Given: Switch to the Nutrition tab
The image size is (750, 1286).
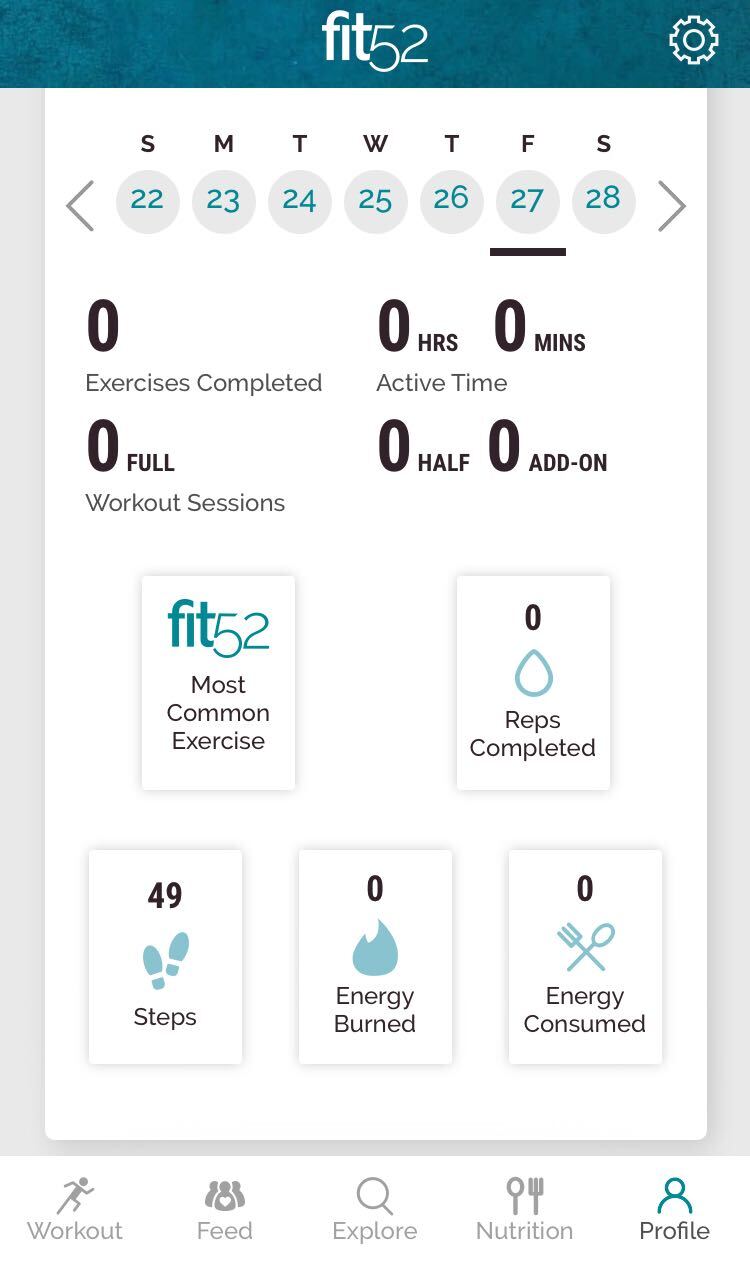Looking at the screenshot, I should click(525, 1210).
